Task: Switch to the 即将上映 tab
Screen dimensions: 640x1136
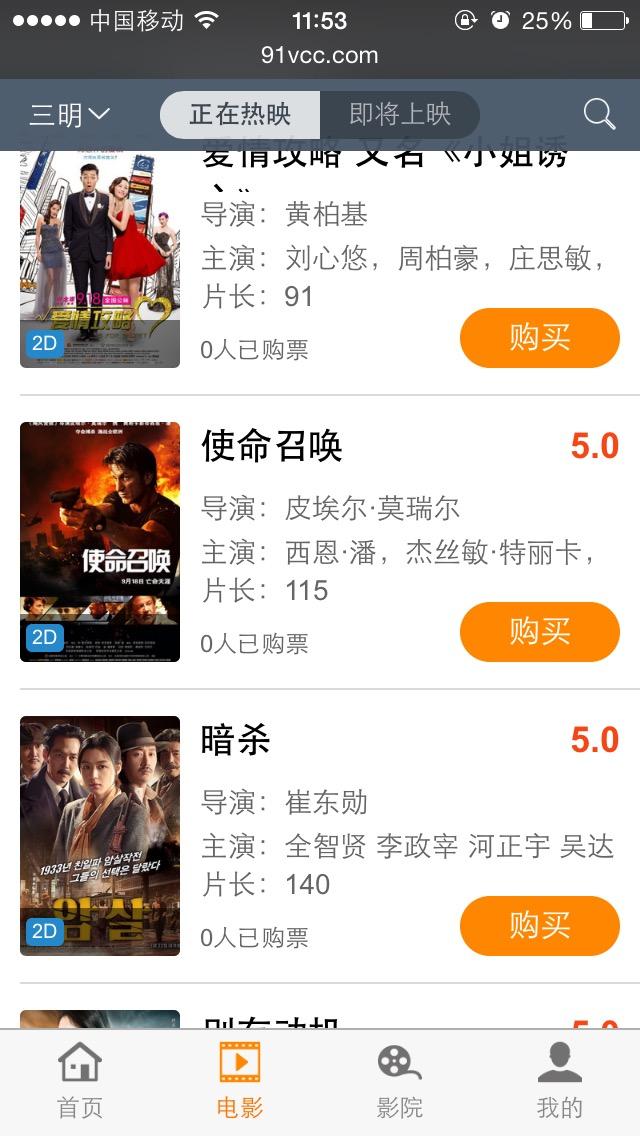Action: pos(400,114)
